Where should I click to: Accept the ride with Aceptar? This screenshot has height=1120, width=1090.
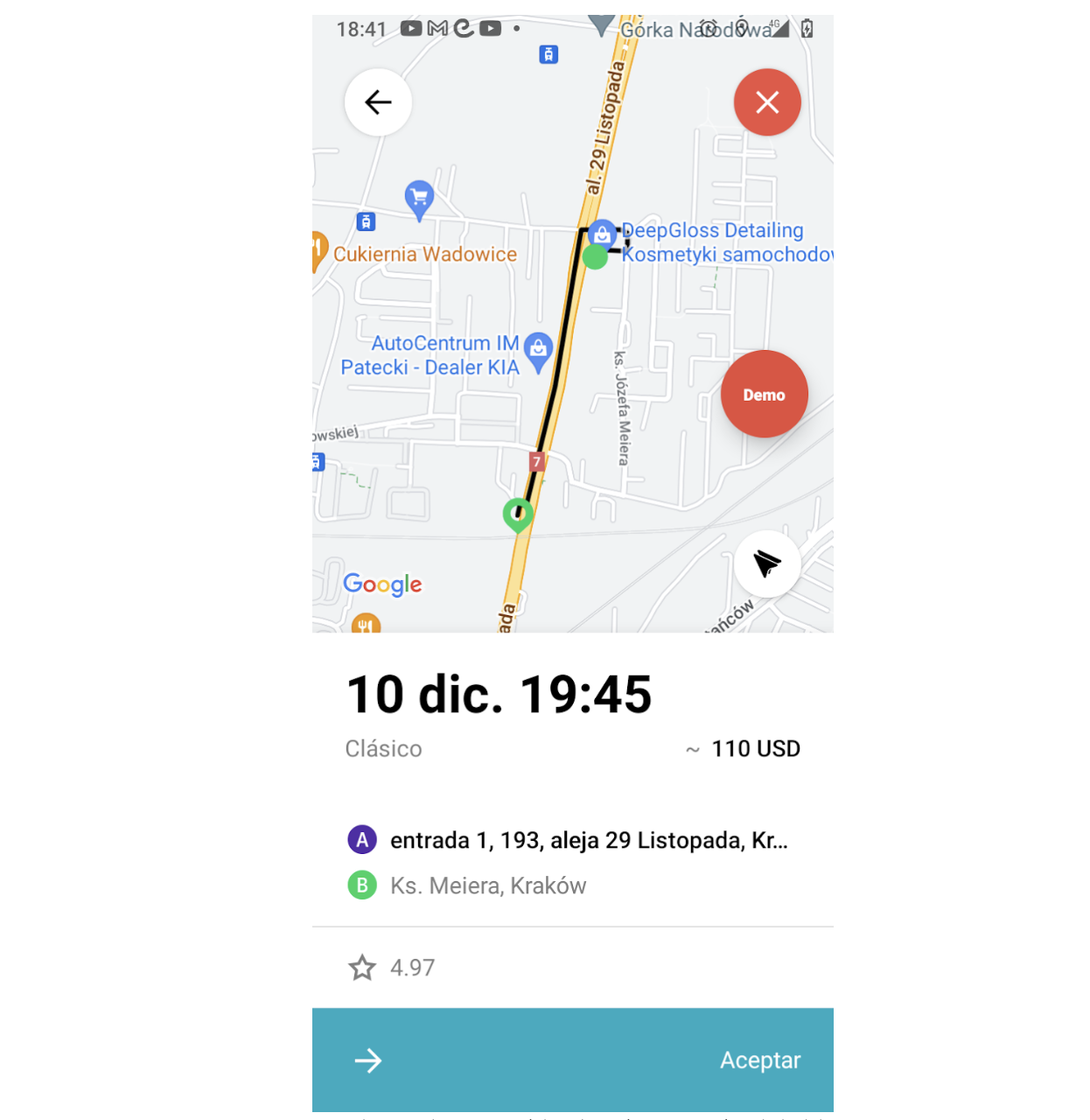click(x=572, y=1060)
